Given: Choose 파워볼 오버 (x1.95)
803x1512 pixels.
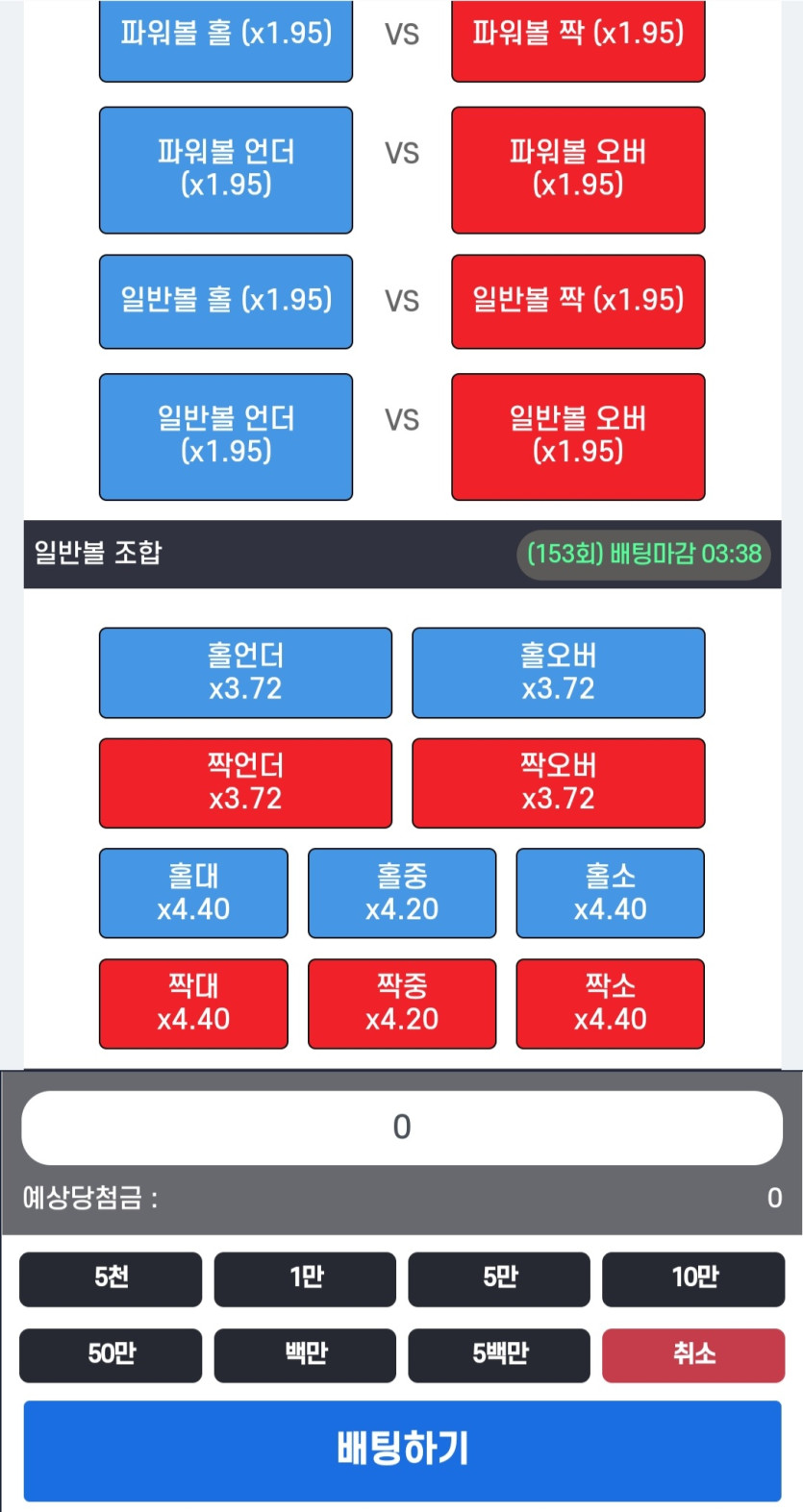Looking at the screenshot, I should click(x=578, y=170).
